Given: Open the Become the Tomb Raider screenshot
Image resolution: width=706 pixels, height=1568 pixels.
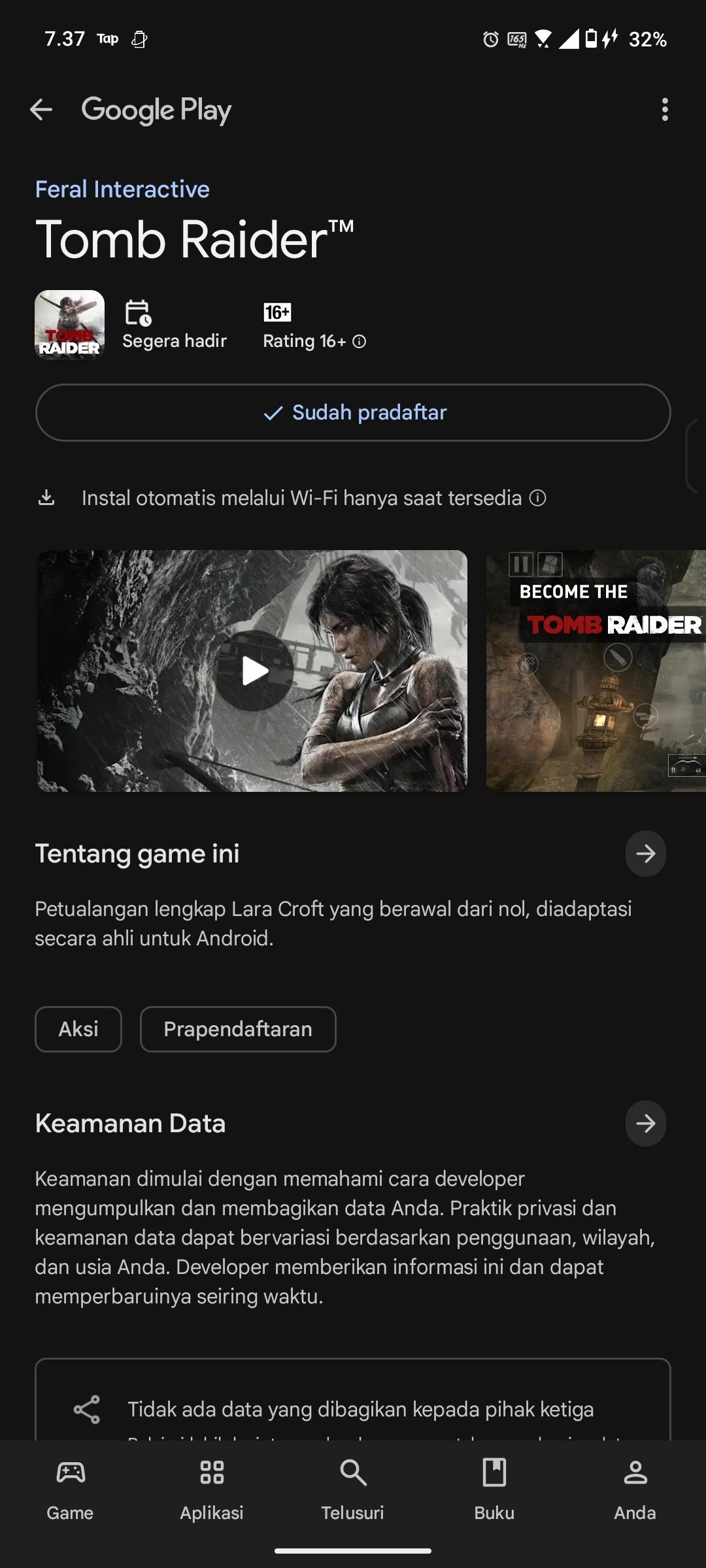Looking at the screenshot, I should click(x=595, y=671).
